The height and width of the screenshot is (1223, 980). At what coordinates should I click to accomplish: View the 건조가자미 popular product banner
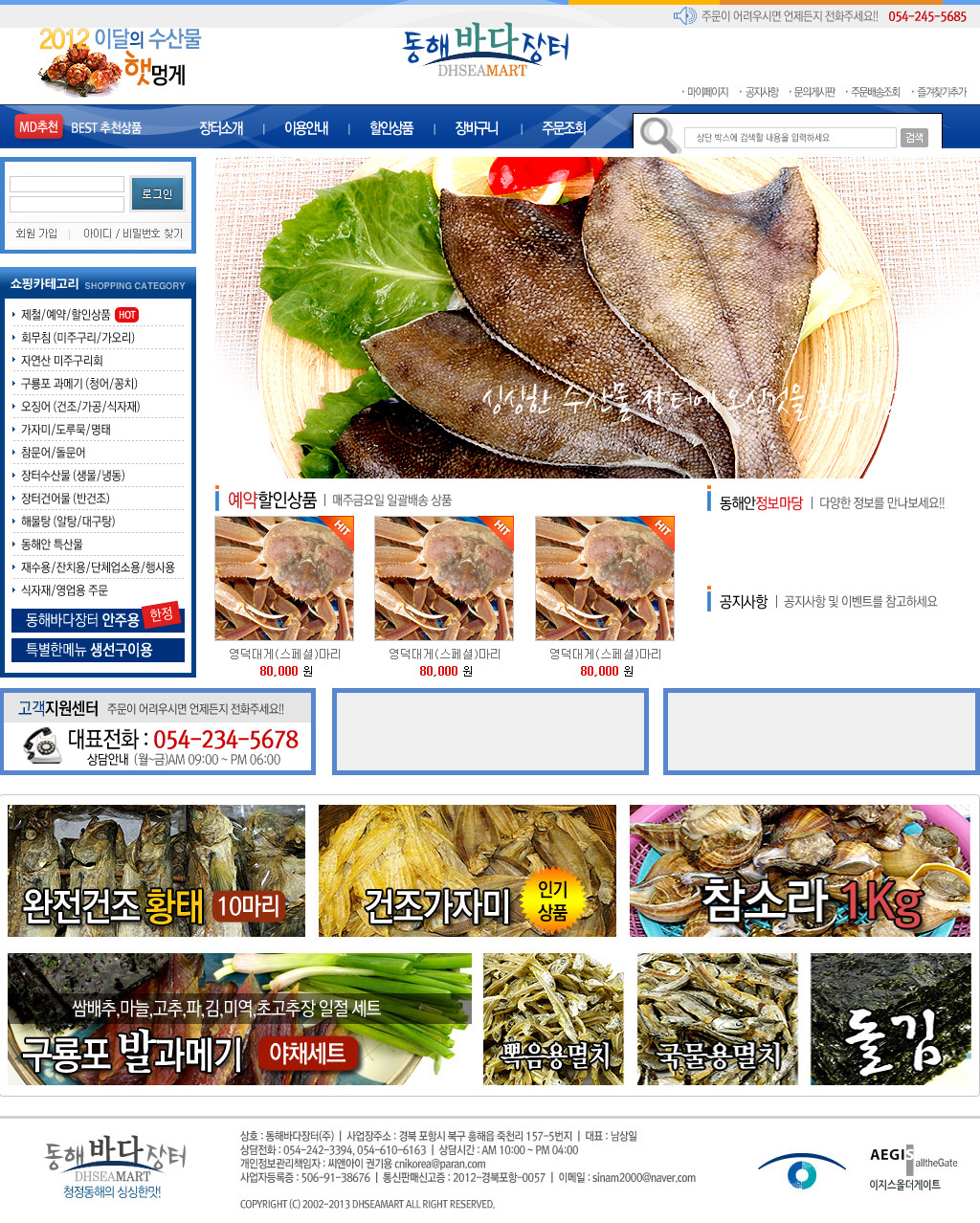467,871
